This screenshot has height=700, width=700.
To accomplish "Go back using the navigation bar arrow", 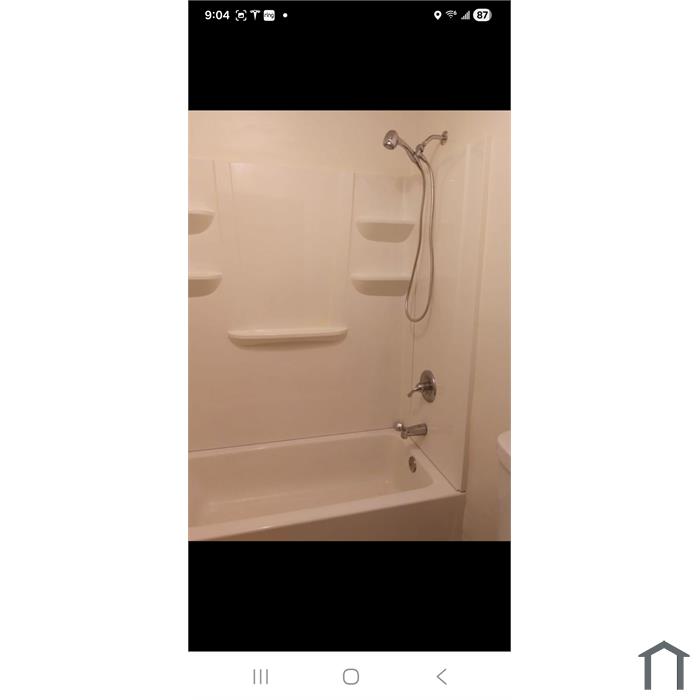I will pyautogui.click(x=441, y=677).
